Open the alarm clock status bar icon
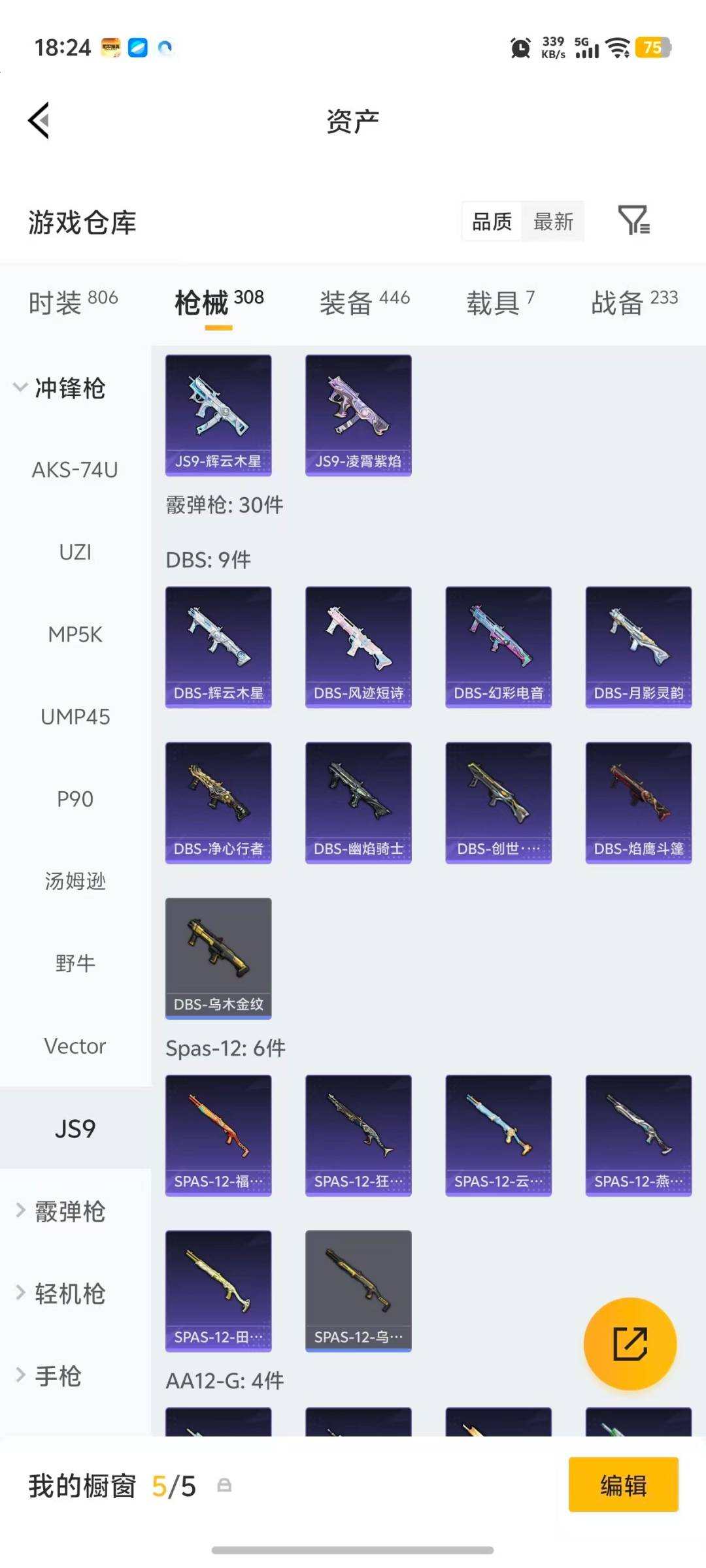The image size is (706, 1568). [518, 48]
